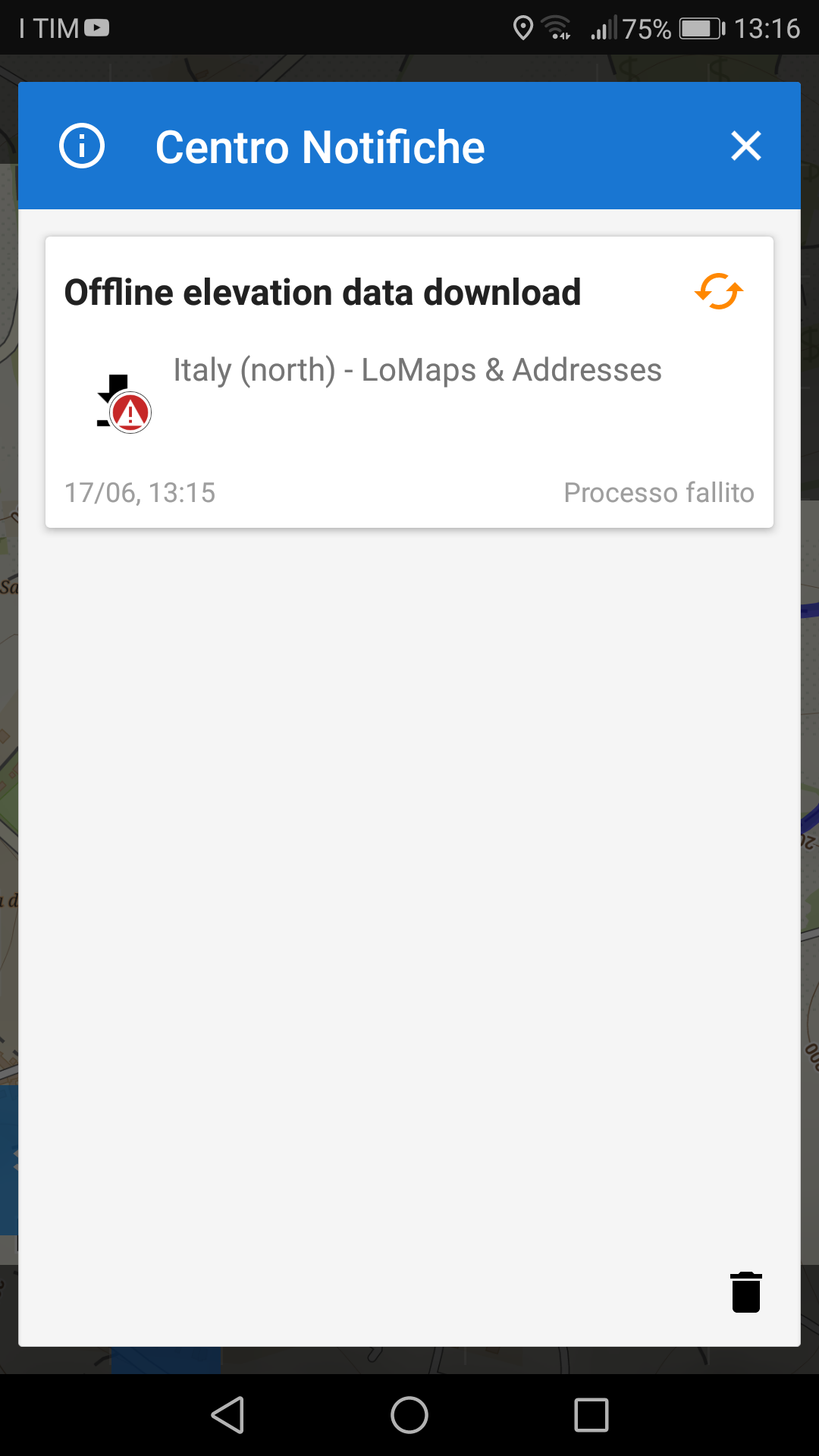Go back using the system back button
819x1456 pixels.
(227, 1415)
